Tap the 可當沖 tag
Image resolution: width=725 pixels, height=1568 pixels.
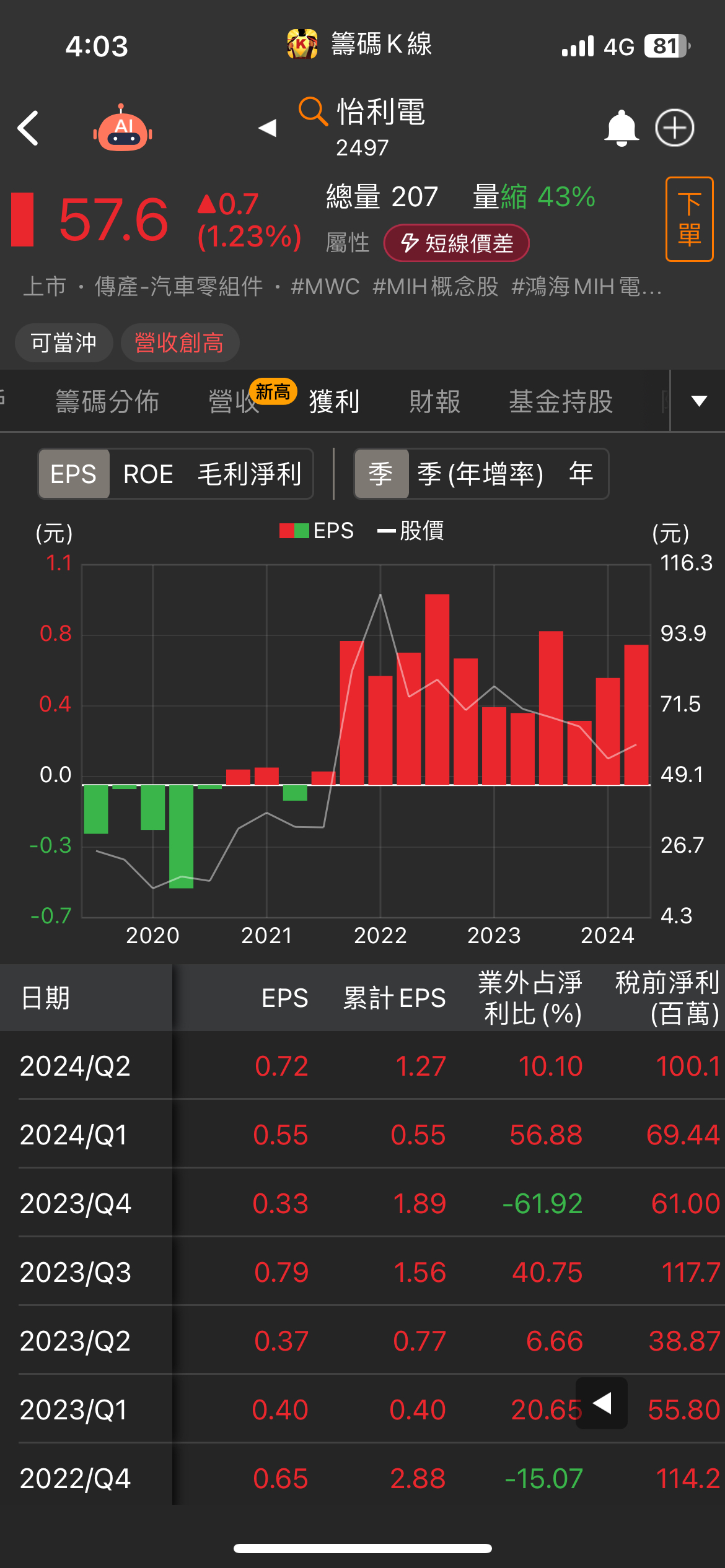click(64, 343)
